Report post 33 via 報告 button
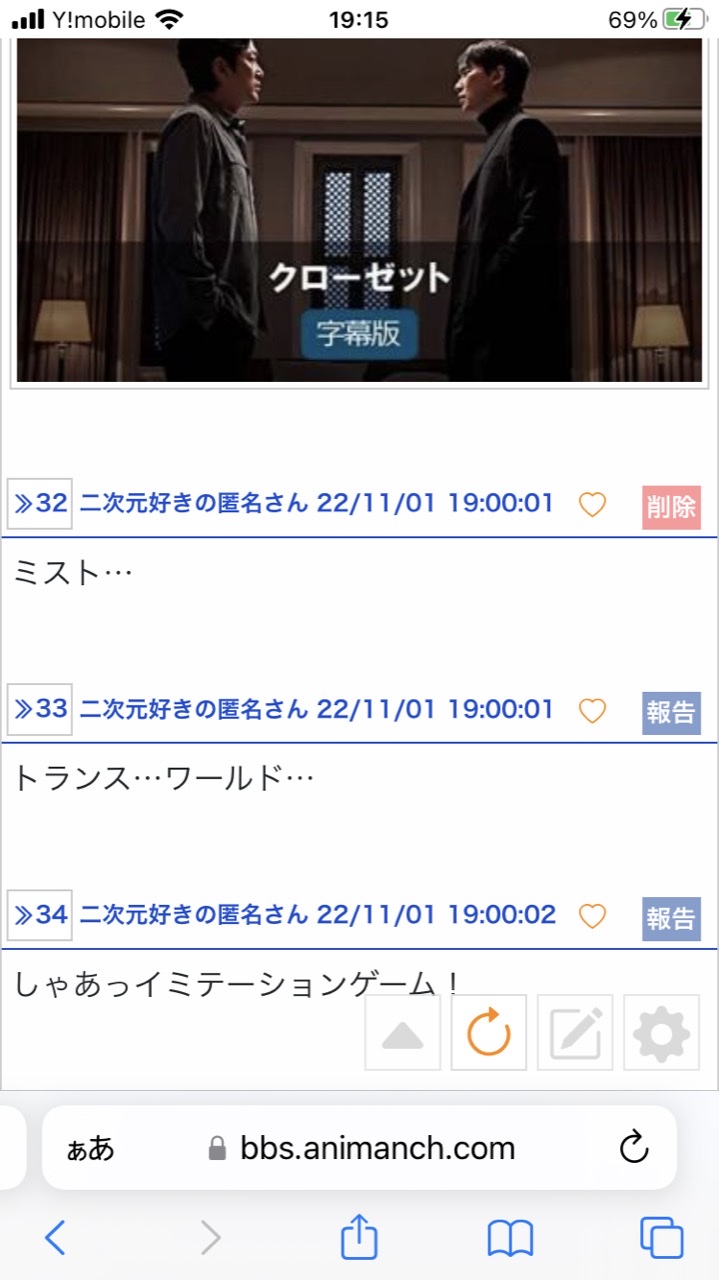 click(x=671, y=712)
